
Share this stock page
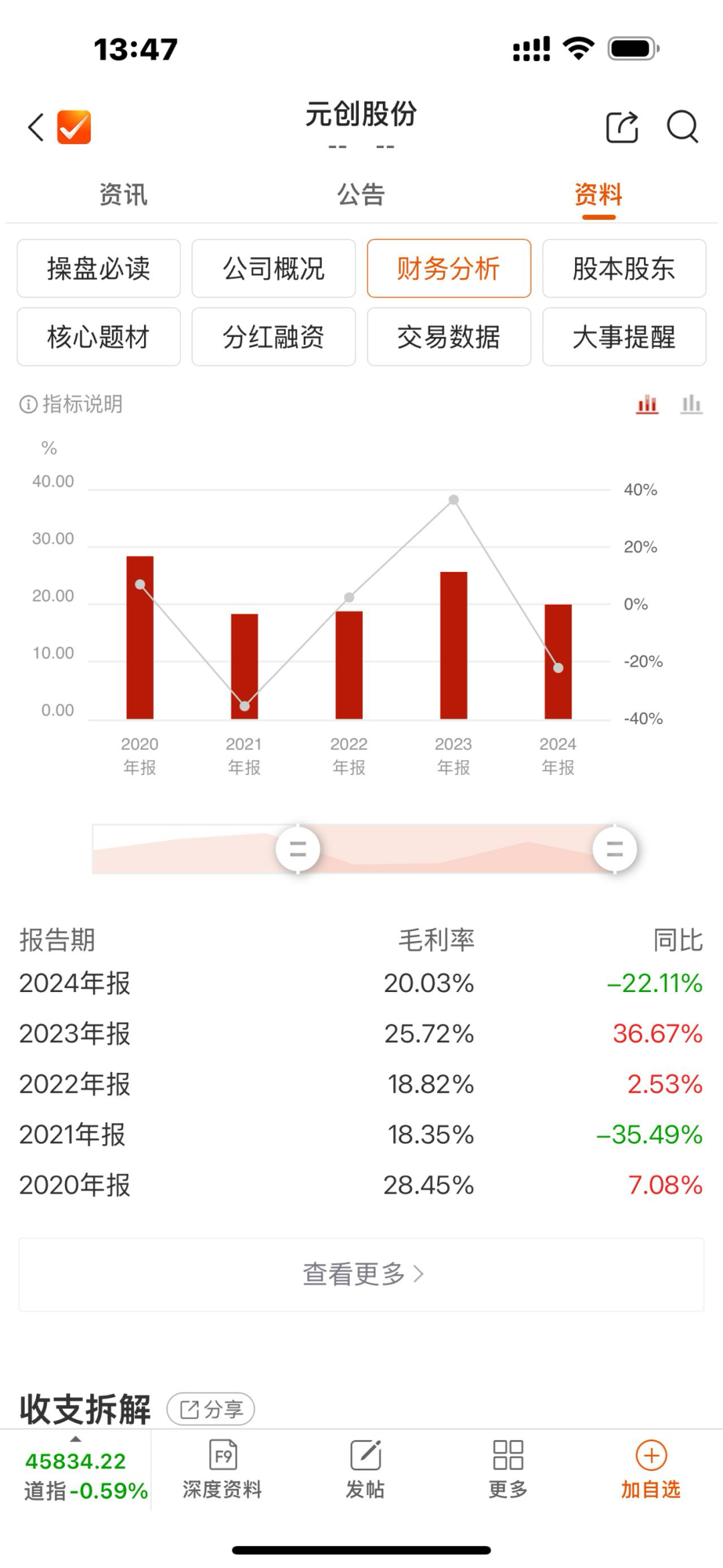coord(622,127)
